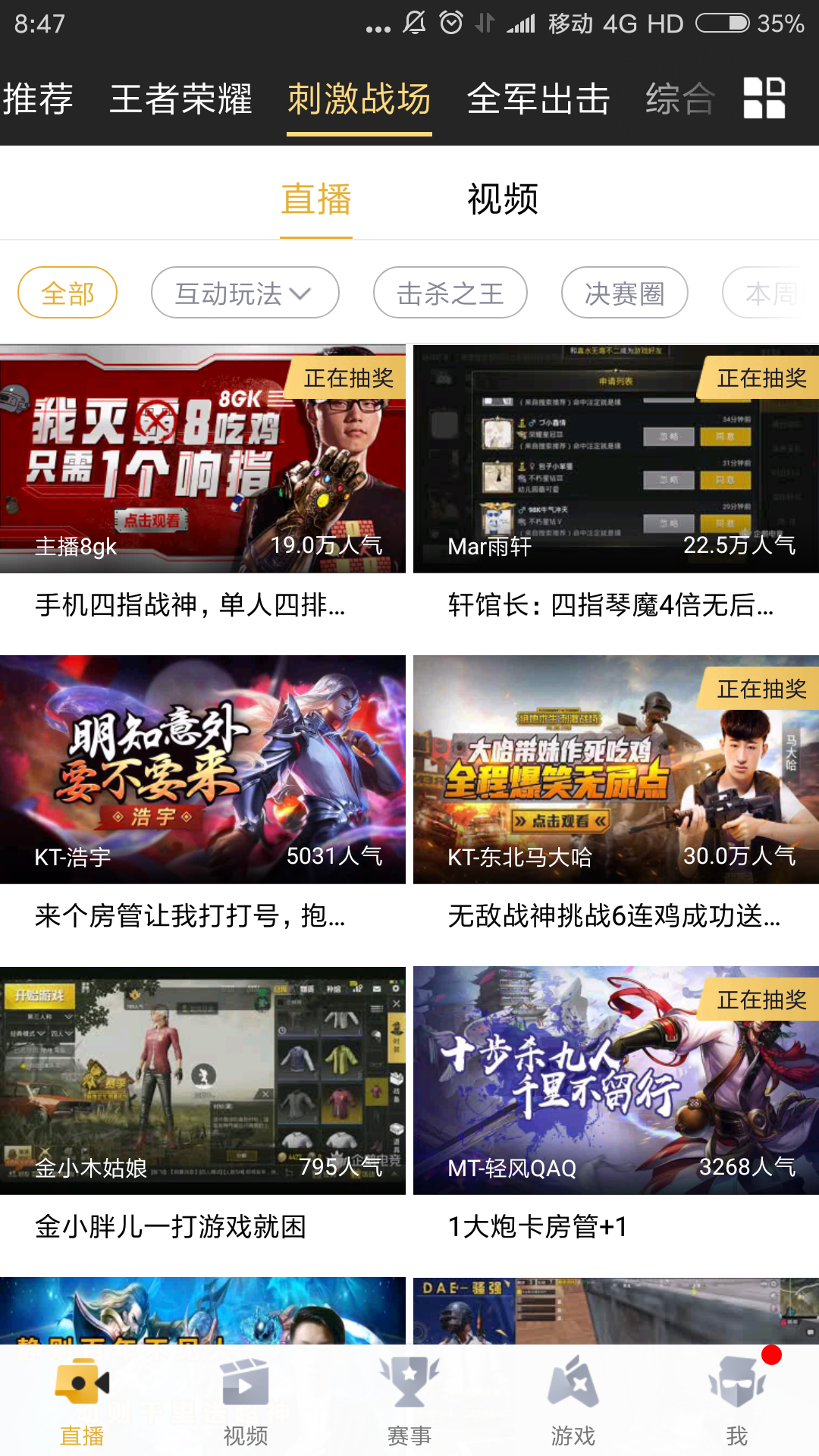Open the 综合 tab
This screenshot has width=819, height=1456.
pos(680,99)
